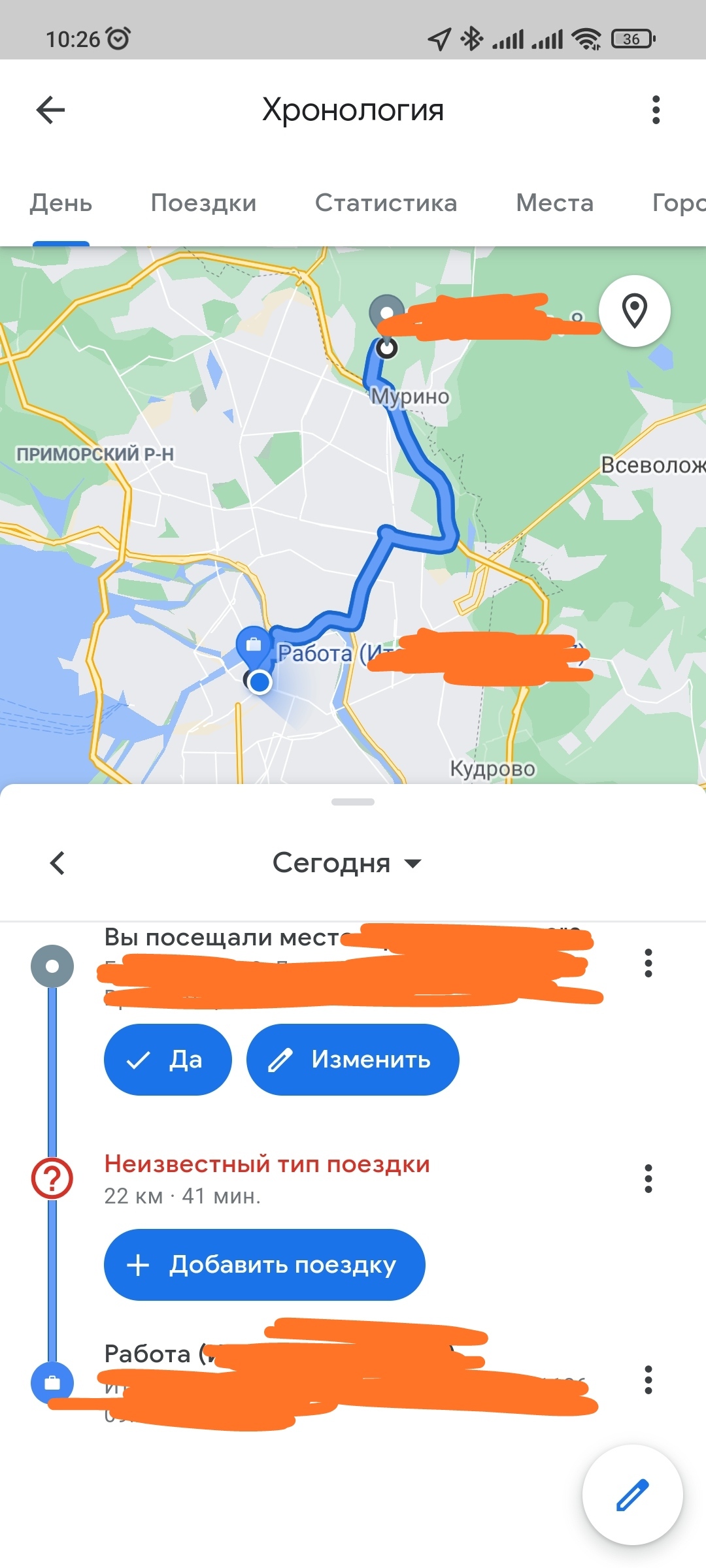Switch to the Поездки tab
The width and height of the screenshot is (706, 1568).
203,203
